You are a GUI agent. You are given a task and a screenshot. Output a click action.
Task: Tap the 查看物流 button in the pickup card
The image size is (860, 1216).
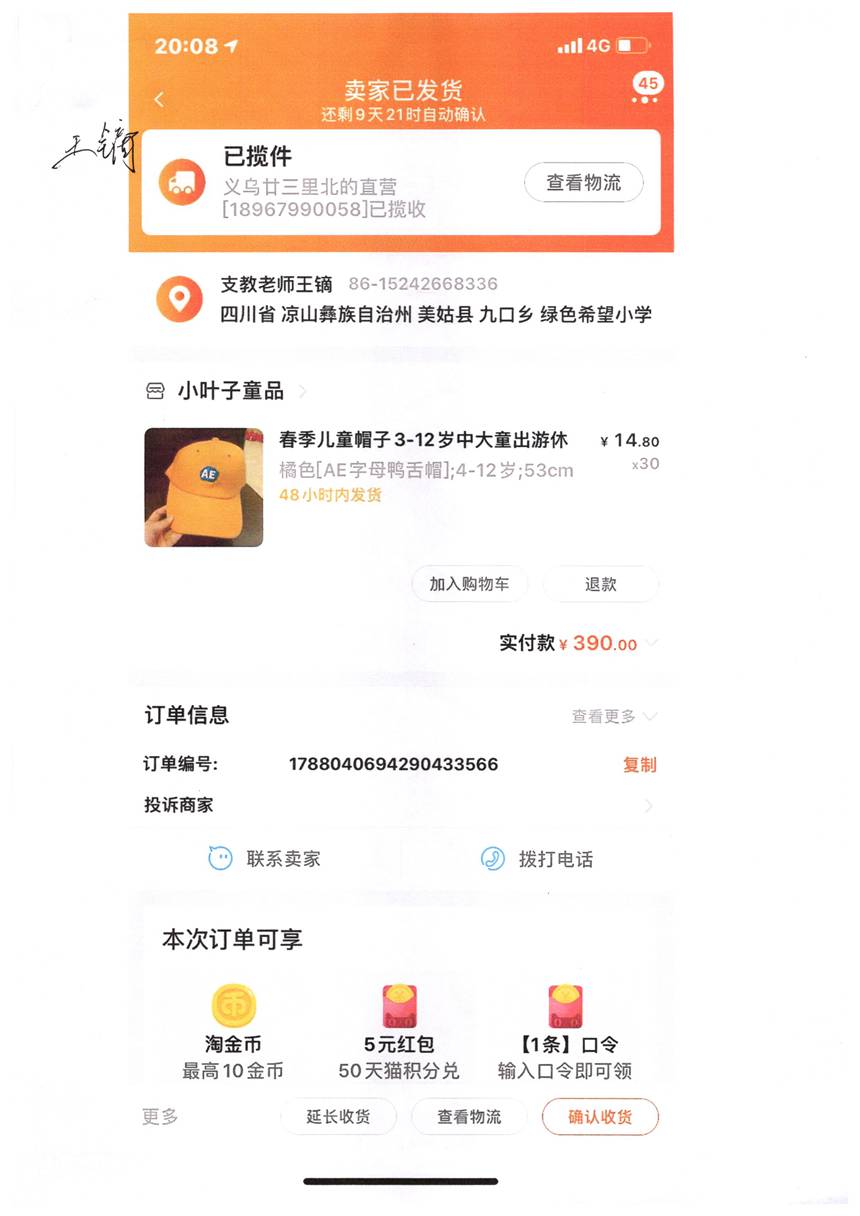(x=583, y=183)
